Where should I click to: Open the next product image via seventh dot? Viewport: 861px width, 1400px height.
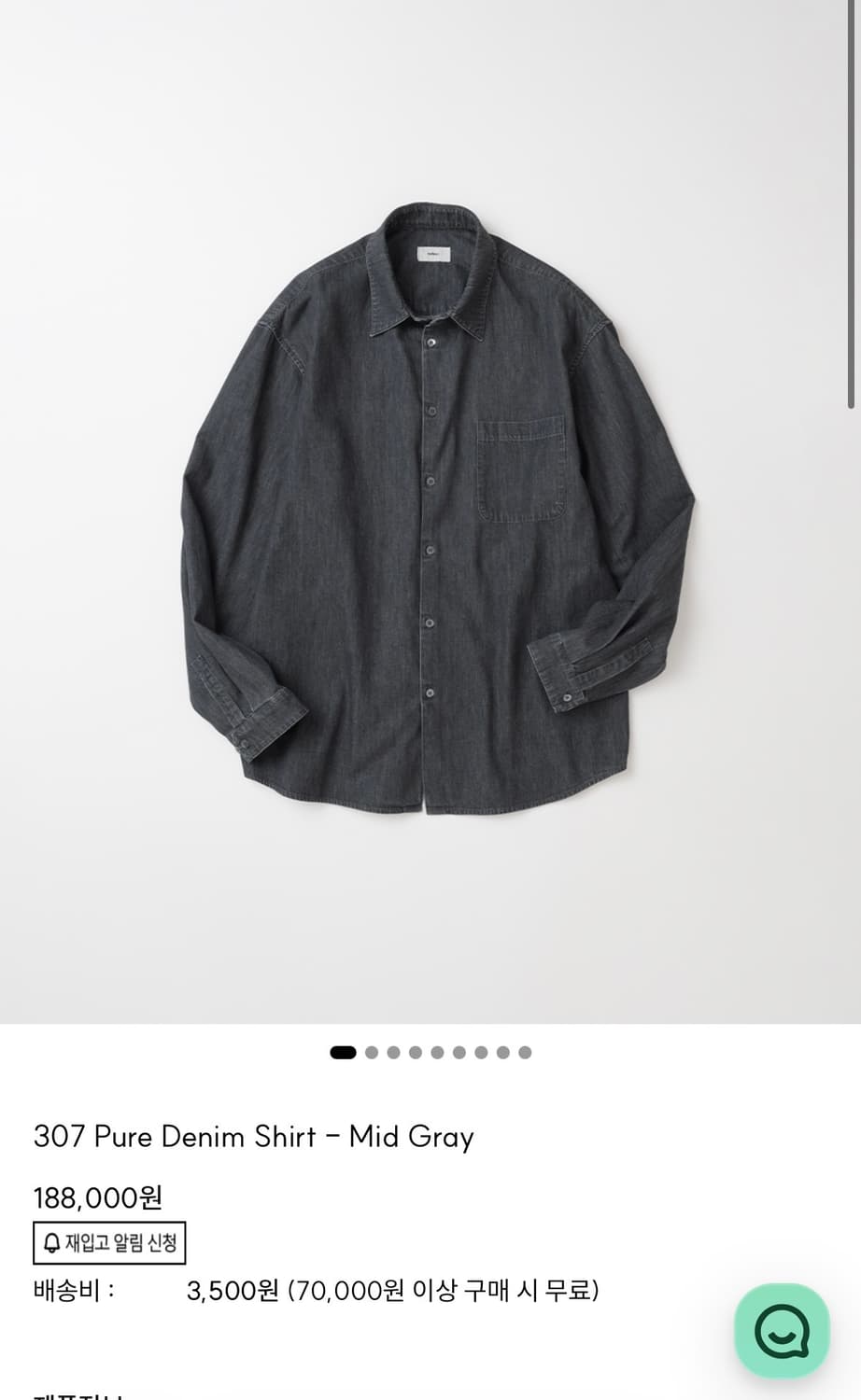pyautogui.click(x=481, y=1053)
